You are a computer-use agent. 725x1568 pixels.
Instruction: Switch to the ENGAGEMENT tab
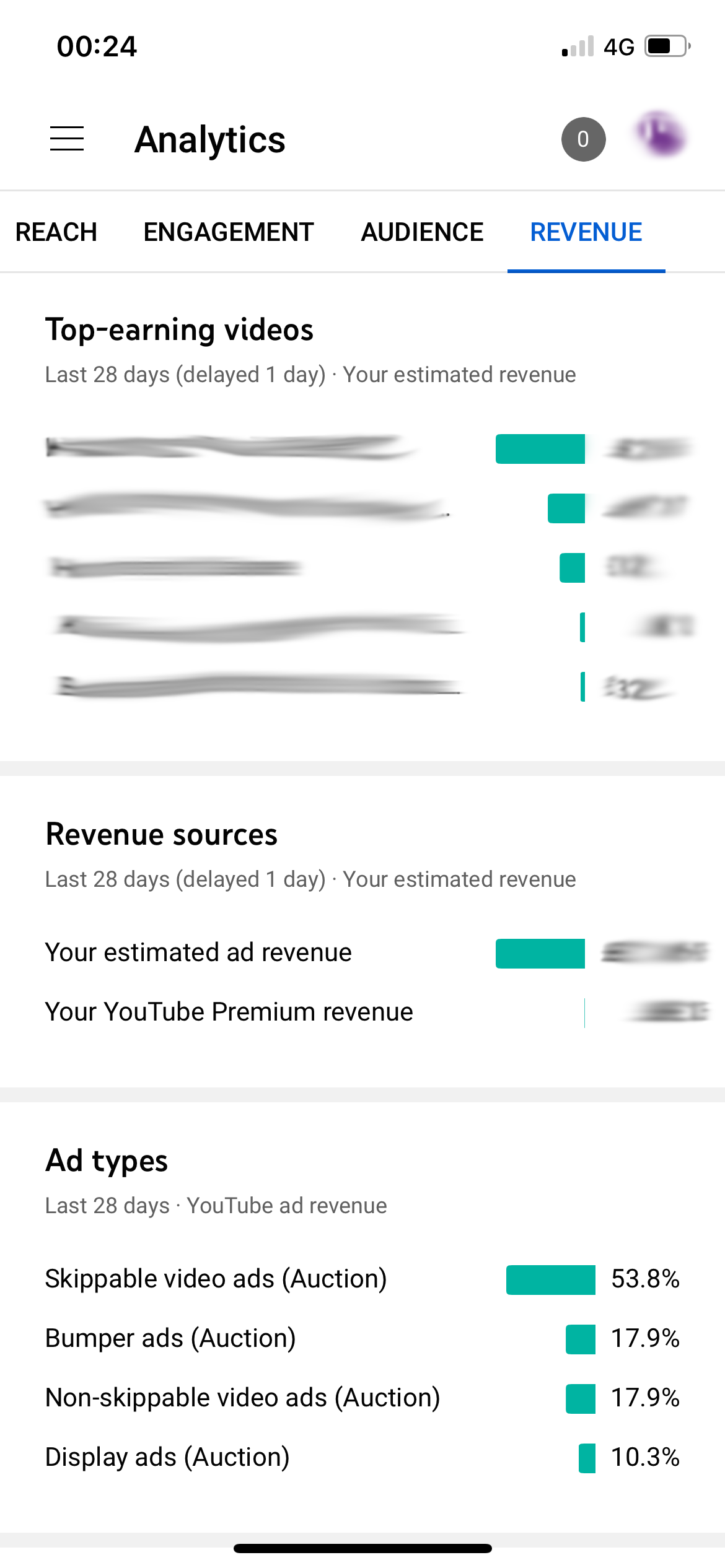point(228,232)
